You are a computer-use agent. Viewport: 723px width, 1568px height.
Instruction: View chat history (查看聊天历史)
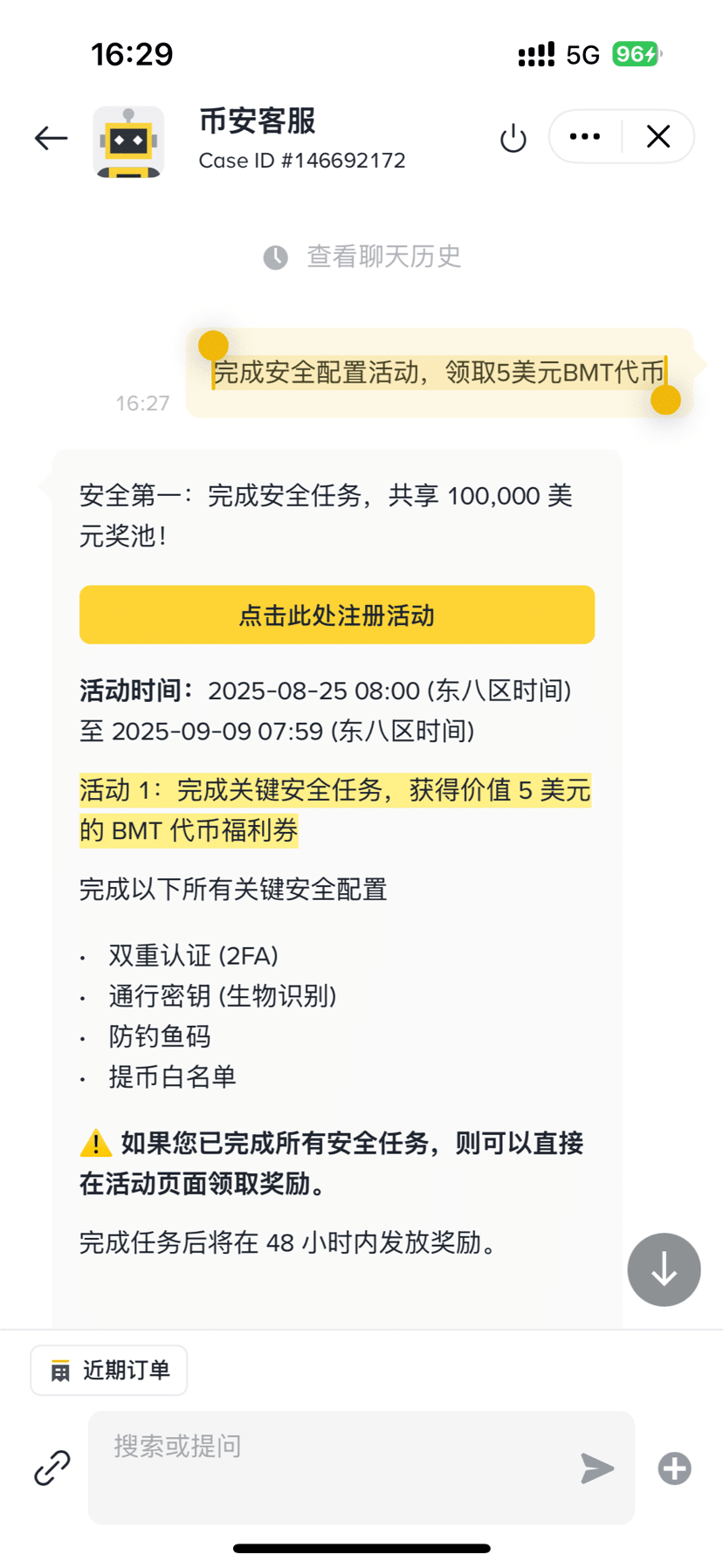coord(362,257)
